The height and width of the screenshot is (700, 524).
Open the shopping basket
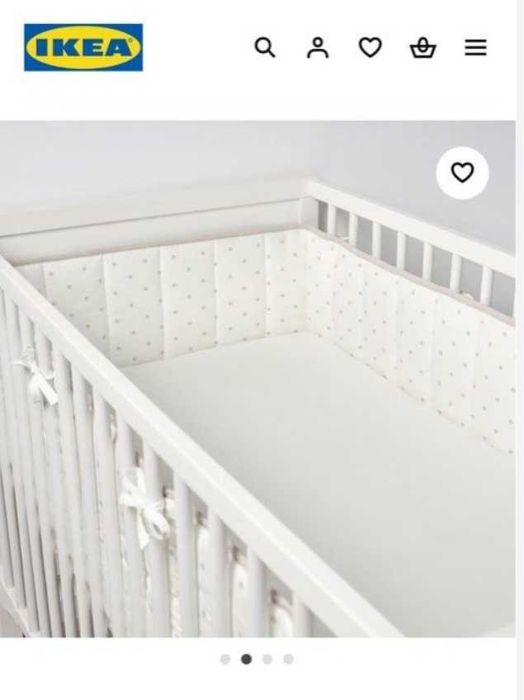423,47
